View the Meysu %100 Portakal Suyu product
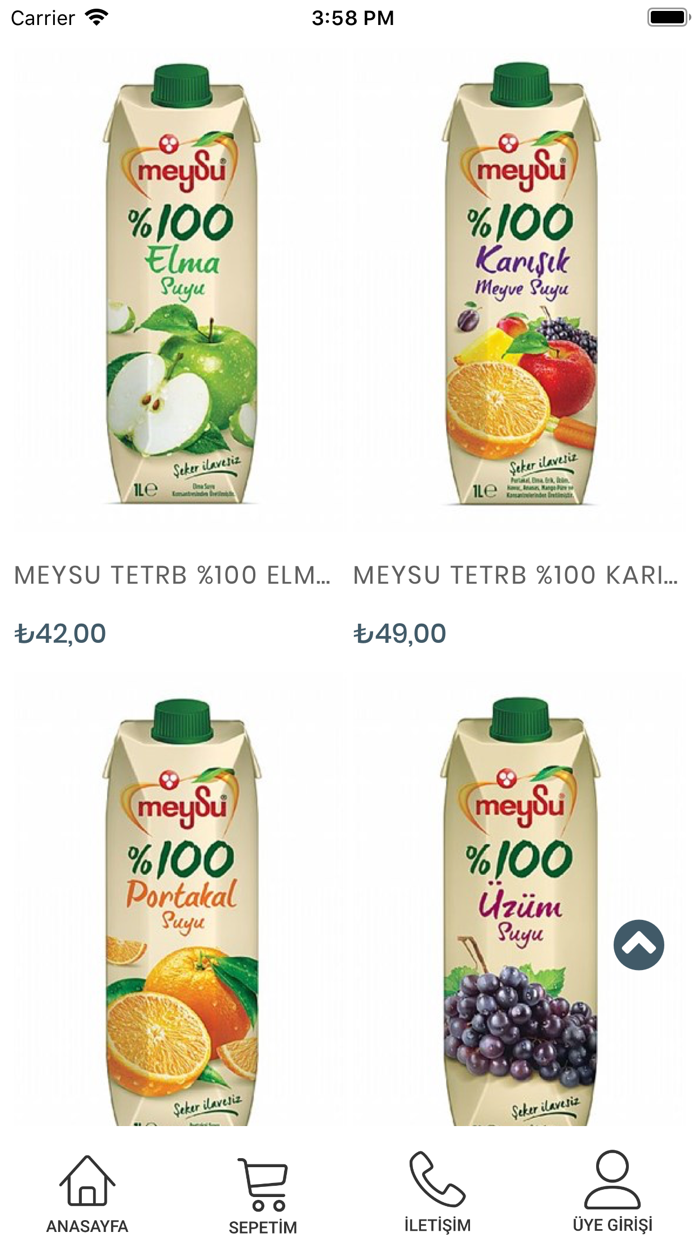 pos(181,912)
